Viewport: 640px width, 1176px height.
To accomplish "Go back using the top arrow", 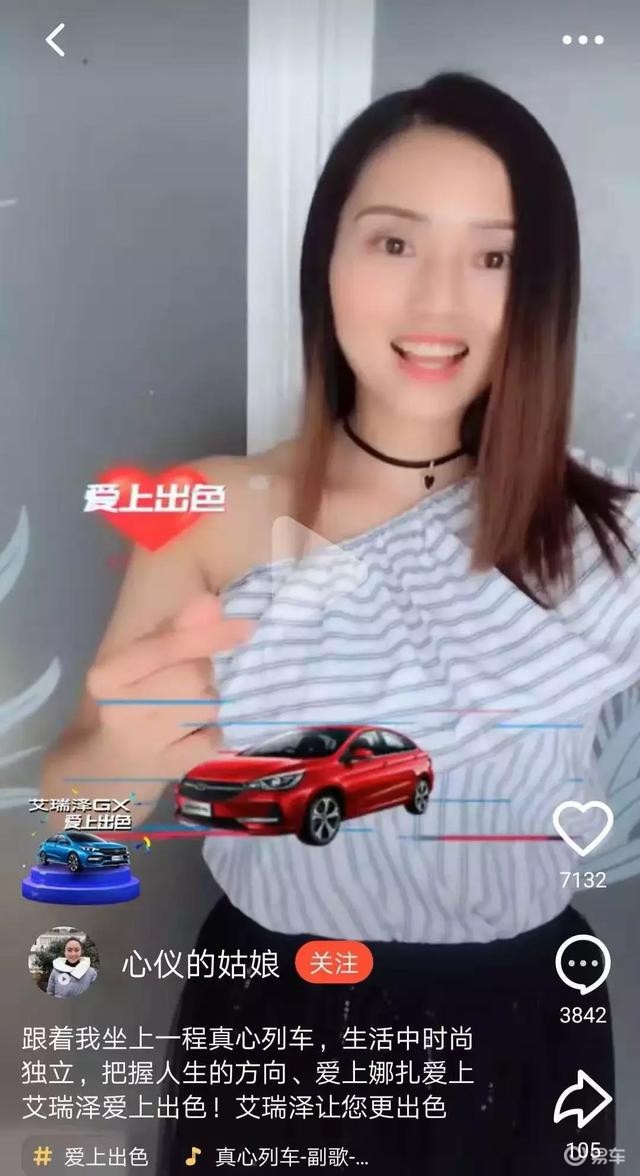I will tap(55, 40).
